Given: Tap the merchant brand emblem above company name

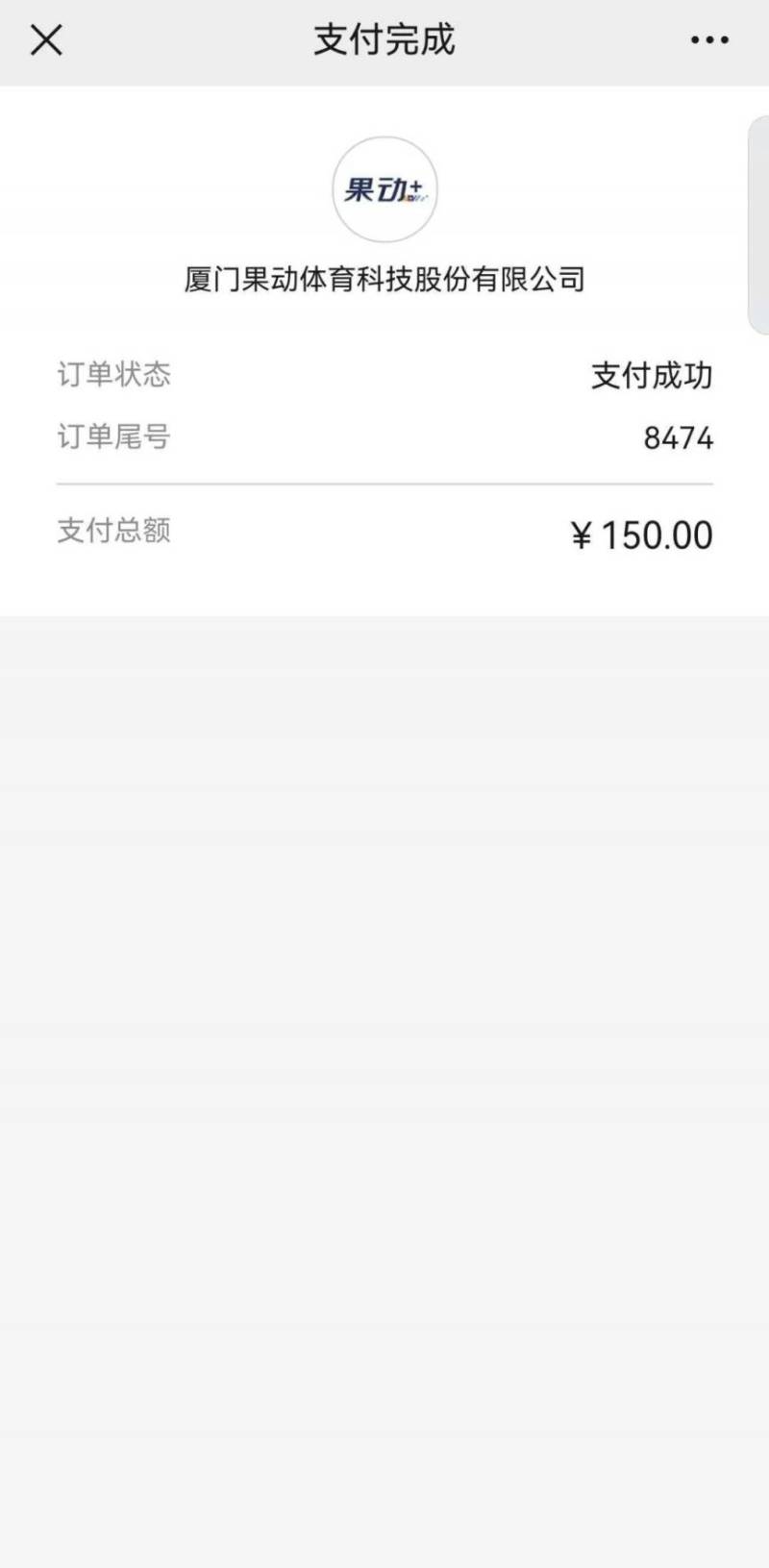Looking at the screenshot, I should click(x=384, y=189).
